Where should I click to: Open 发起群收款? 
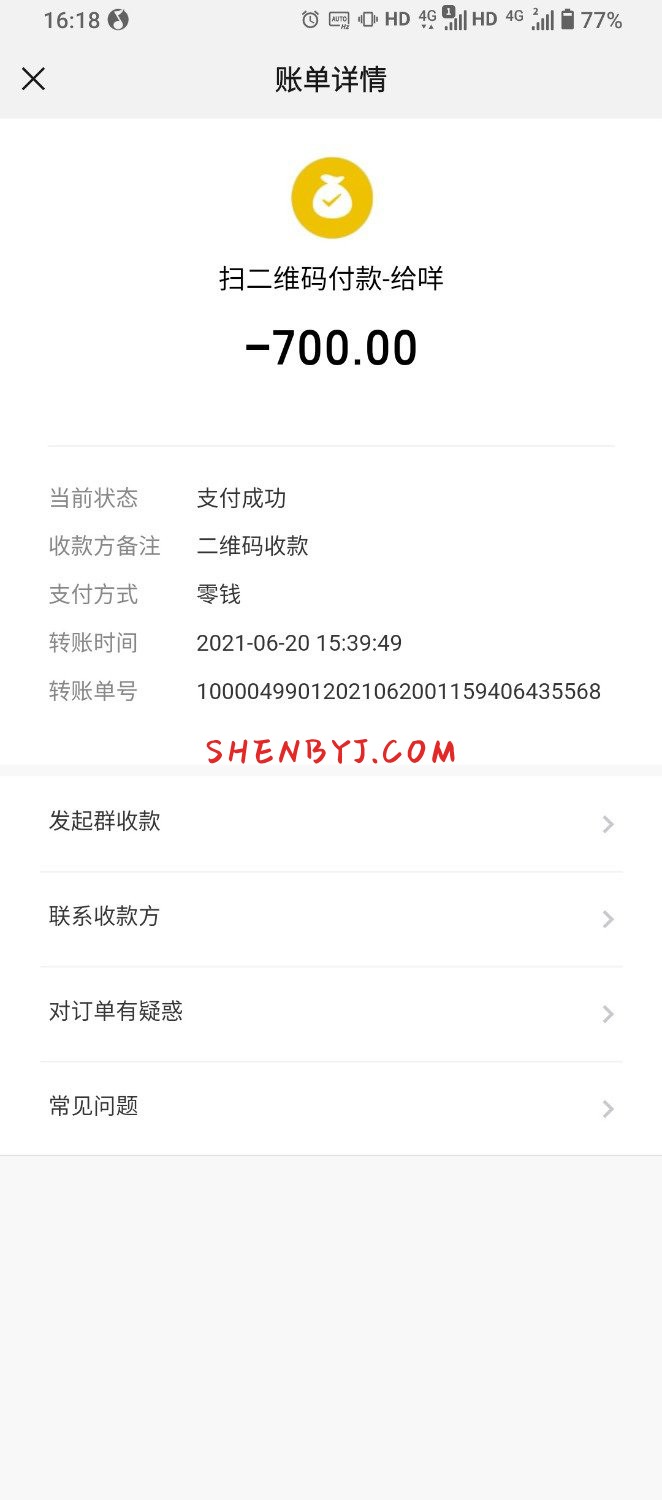tap(330, 823)
